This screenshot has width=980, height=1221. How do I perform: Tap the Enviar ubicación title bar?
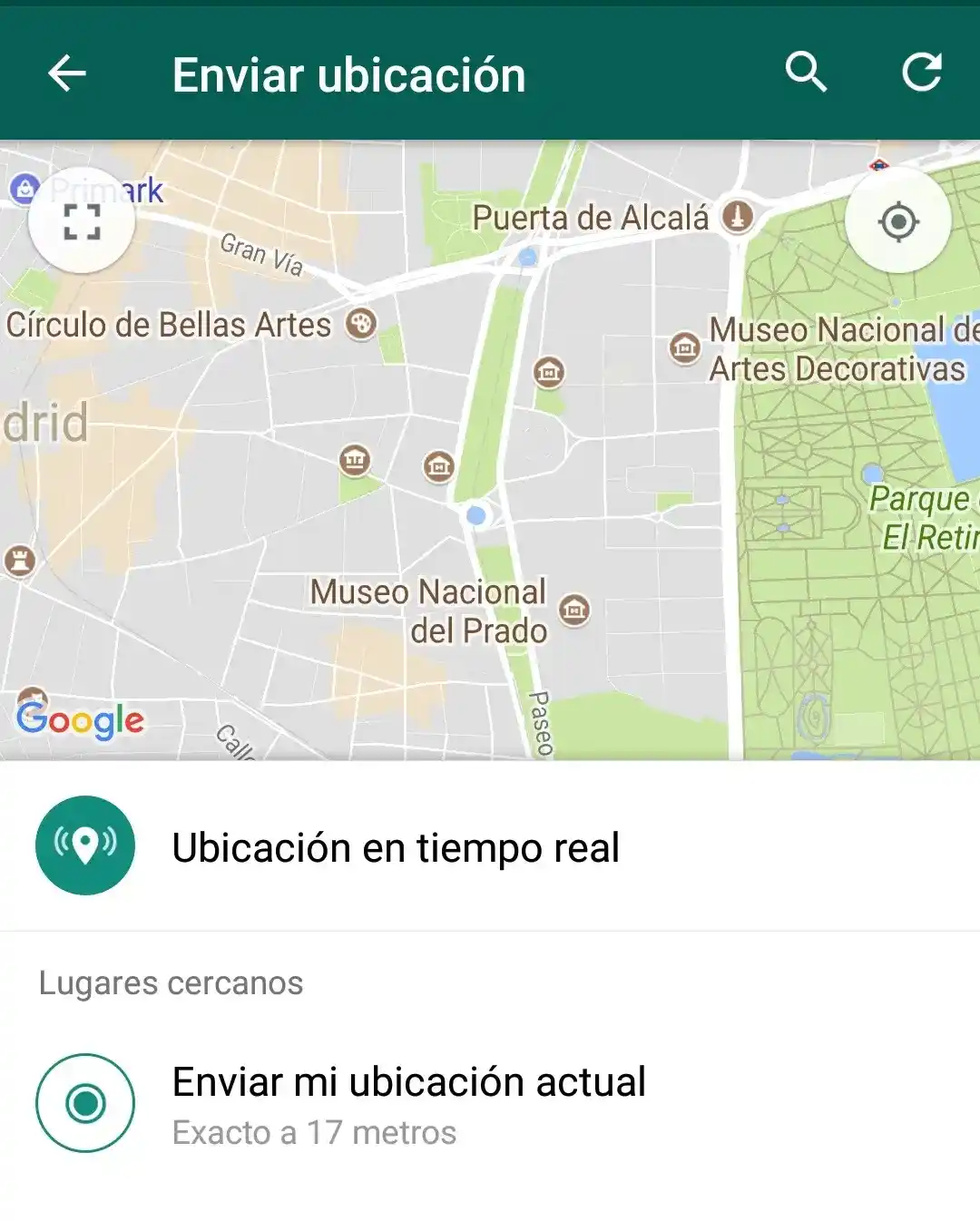348,74
